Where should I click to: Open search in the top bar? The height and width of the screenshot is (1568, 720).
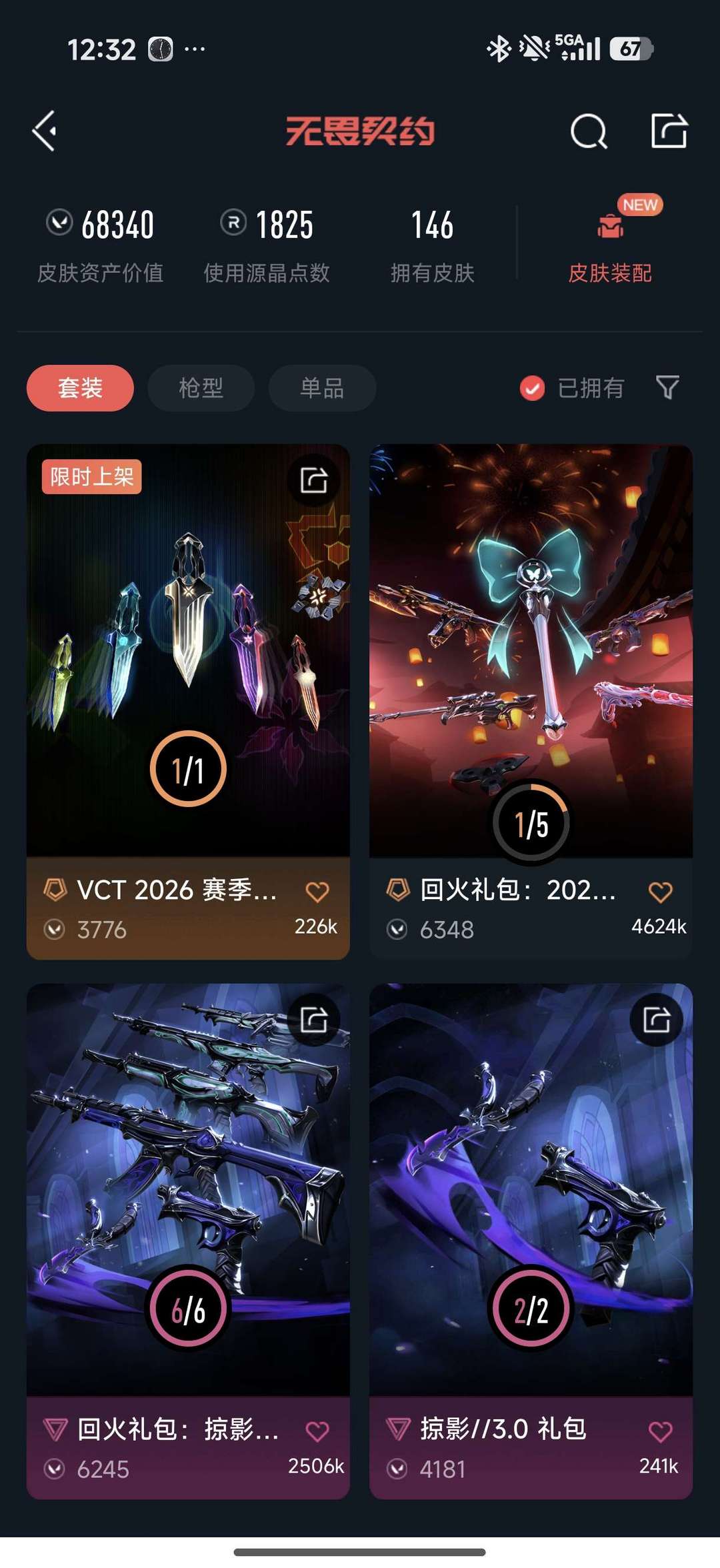point(589,131)
